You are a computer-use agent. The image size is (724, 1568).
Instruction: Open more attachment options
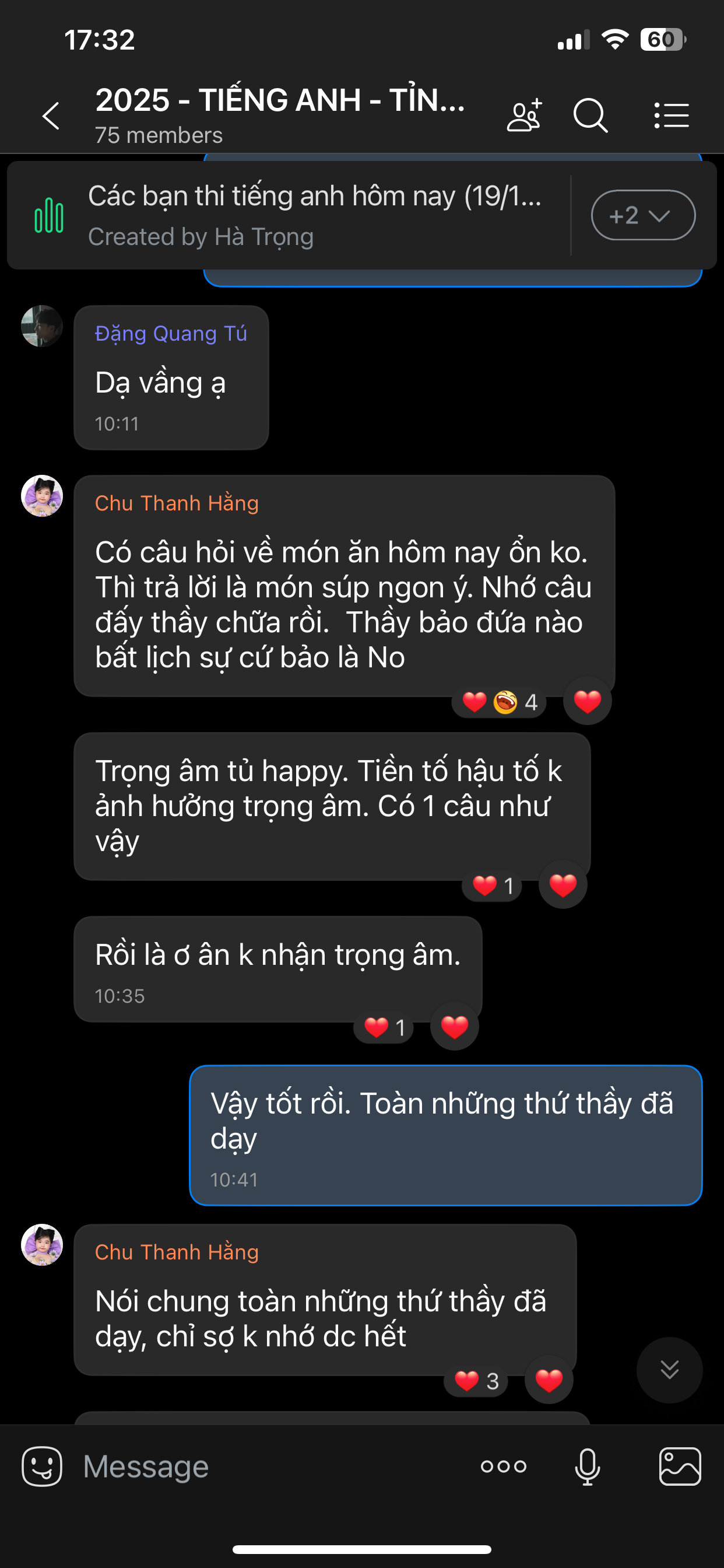[x=503, y=1466]
